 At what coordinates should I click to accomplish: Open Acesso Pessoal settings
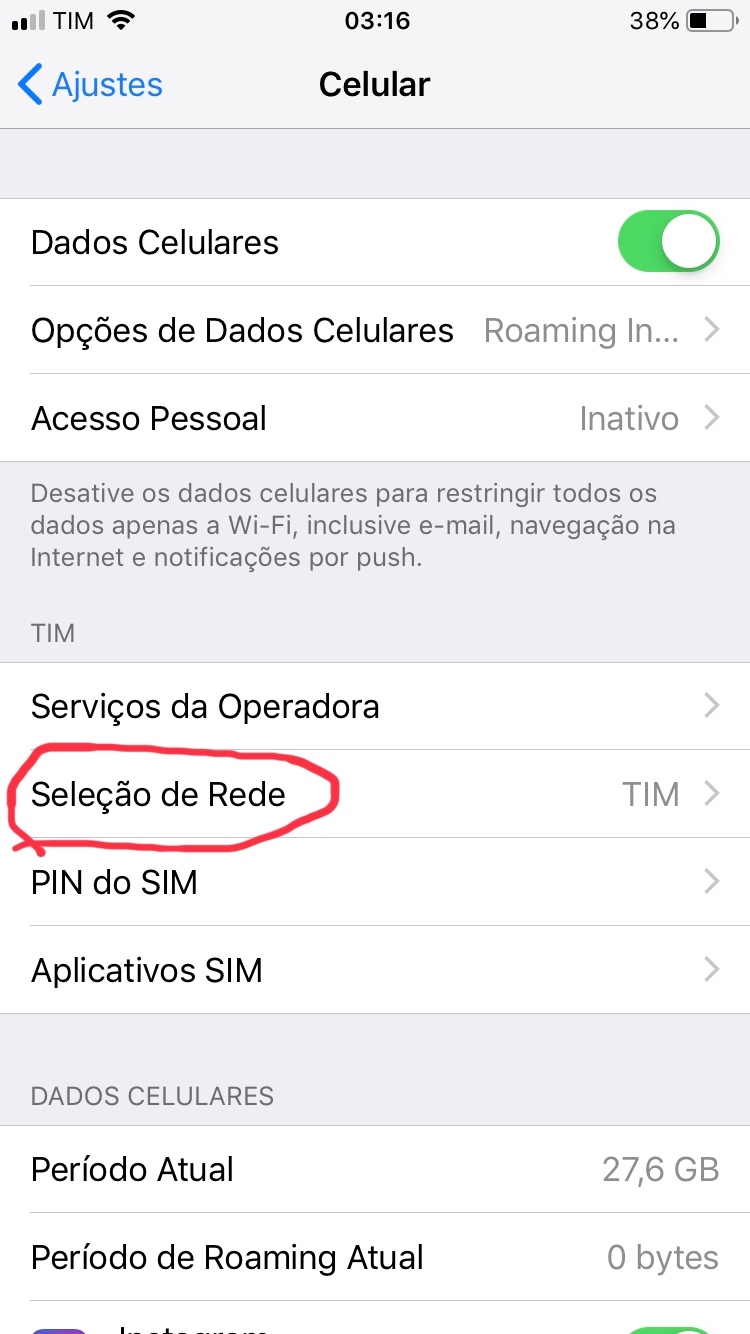[x=375, y=418]
